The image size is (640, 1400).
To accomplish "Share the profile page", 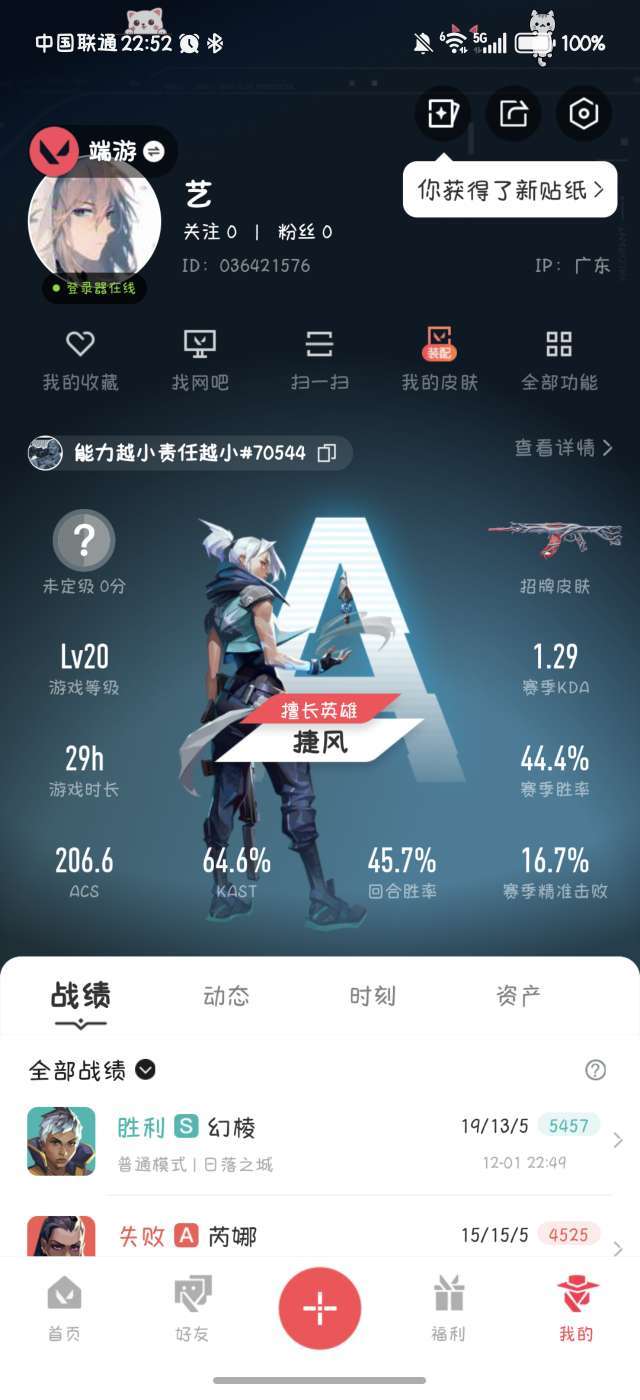I will pos(513,114).
